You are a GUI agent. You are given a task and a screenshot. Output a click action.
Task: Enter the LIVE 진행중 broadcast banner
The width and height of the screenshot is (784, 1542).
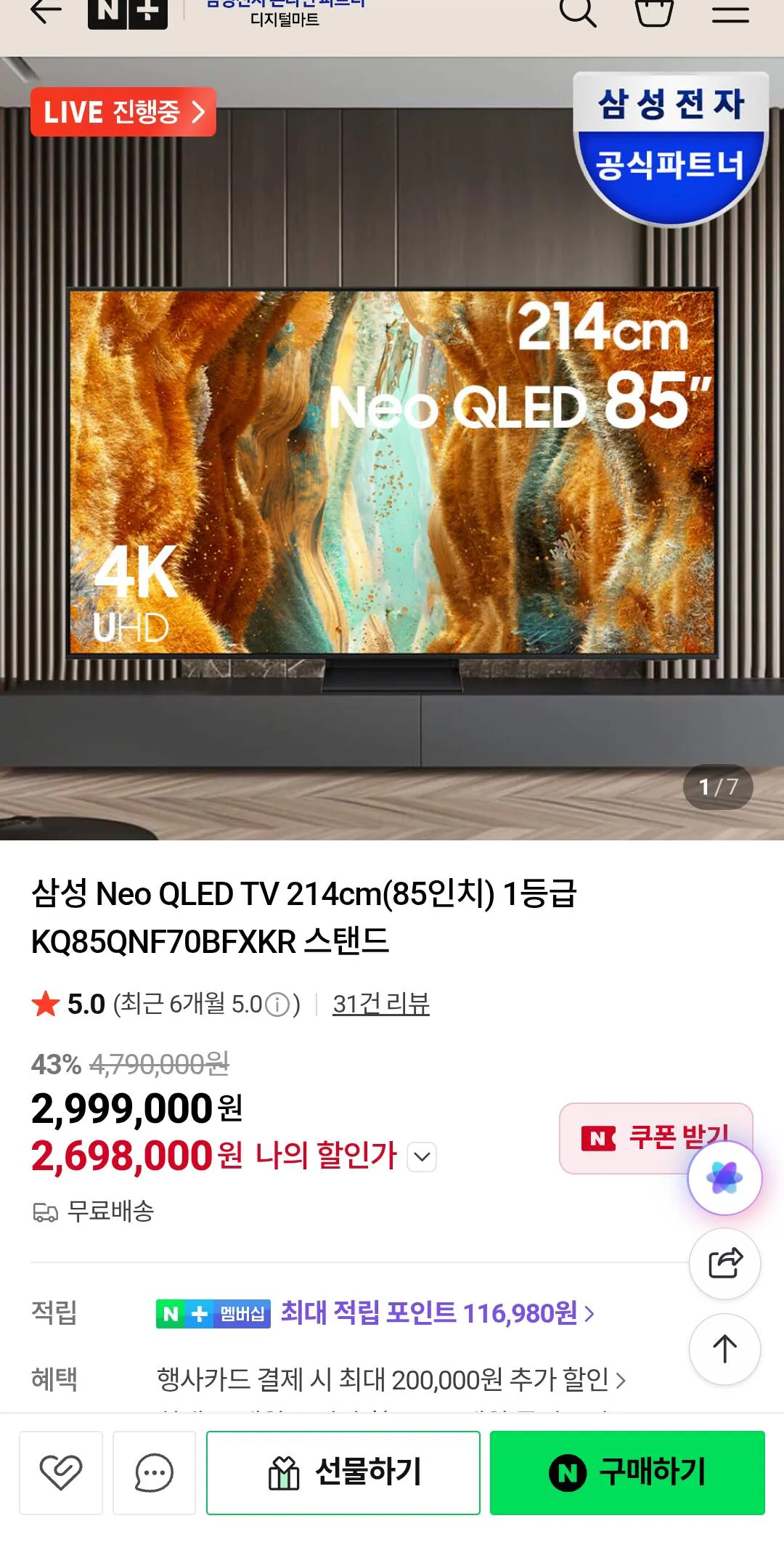coord(122,113)
